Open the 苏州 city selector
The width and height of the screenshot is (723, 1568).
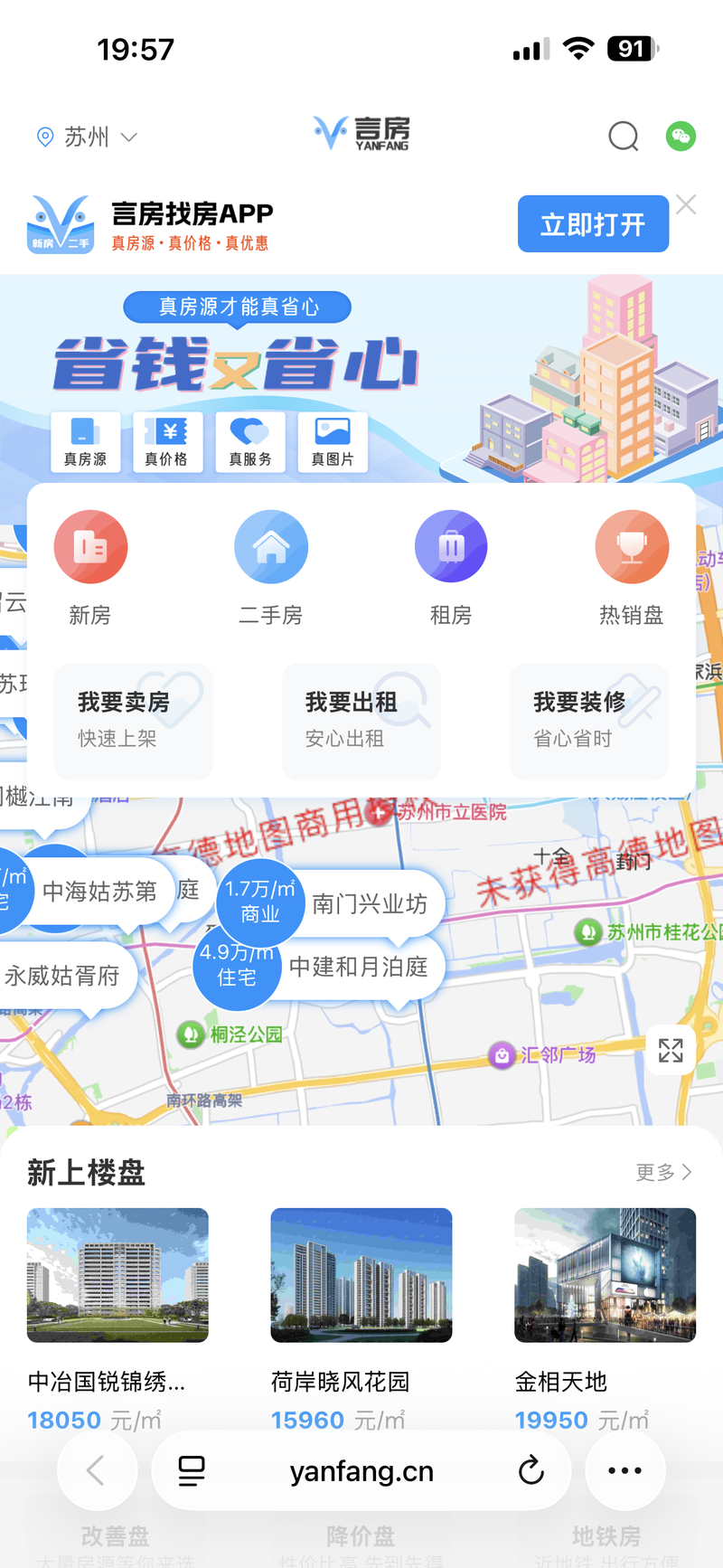pyautogui.click(x=87, y=137)
